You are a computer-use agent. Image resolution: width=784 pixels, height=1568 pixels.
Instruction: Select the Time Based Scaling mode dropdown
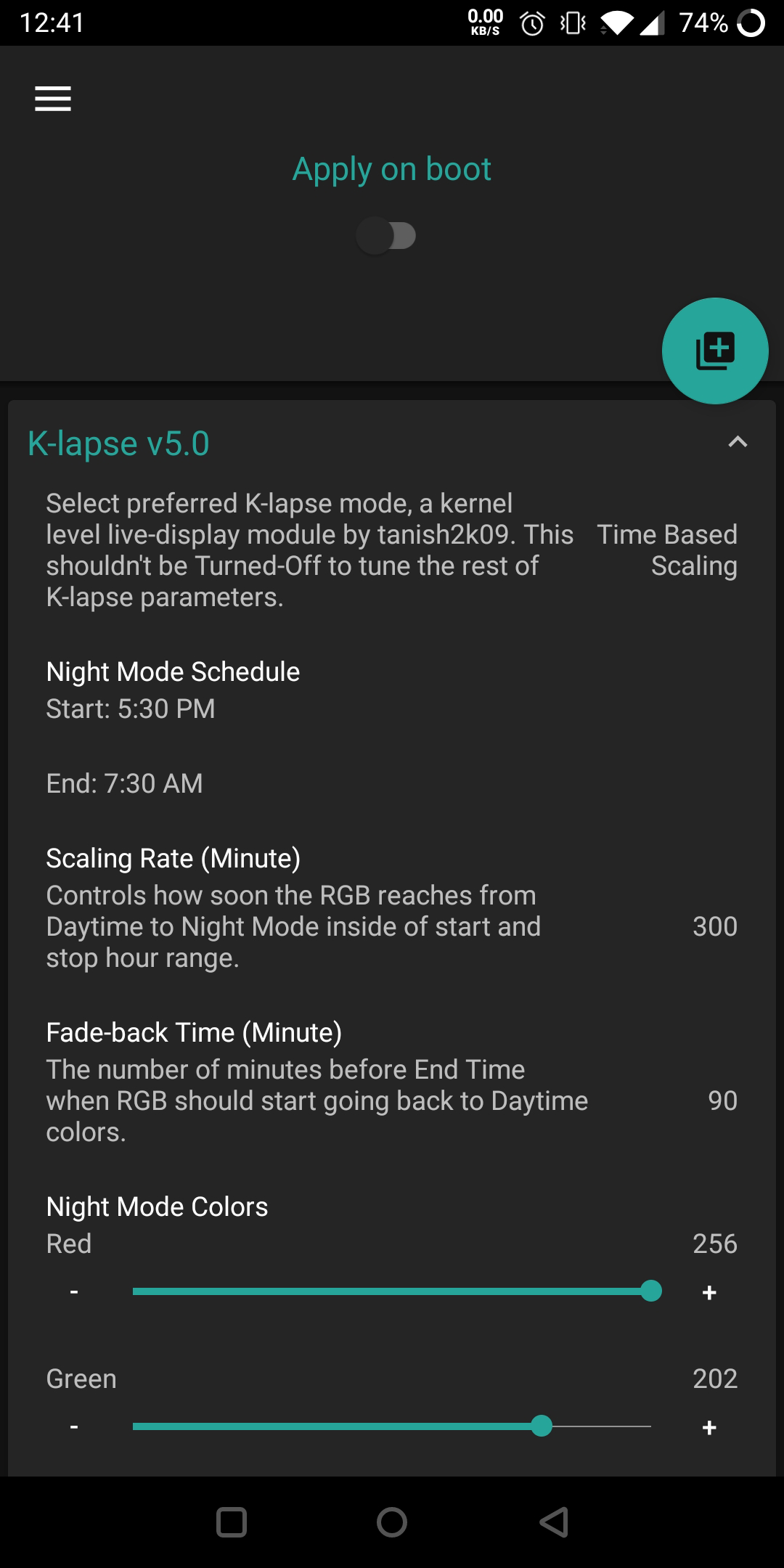click(666, 550)
